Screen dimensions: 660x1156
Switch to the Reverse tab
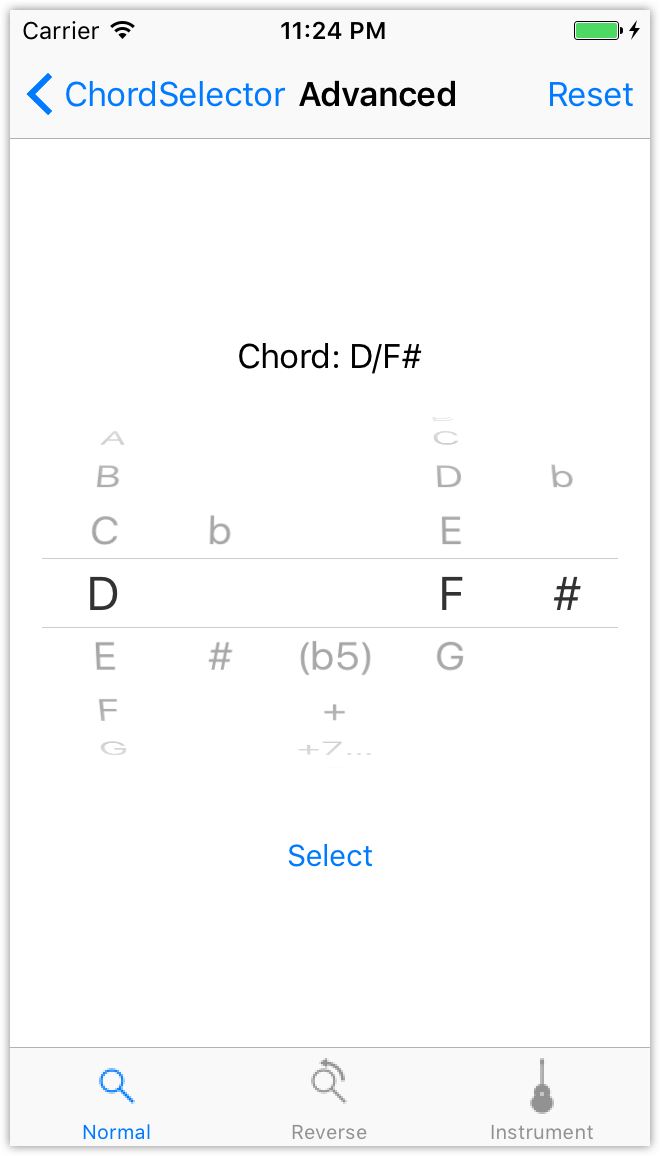(x=329, y=1099)
